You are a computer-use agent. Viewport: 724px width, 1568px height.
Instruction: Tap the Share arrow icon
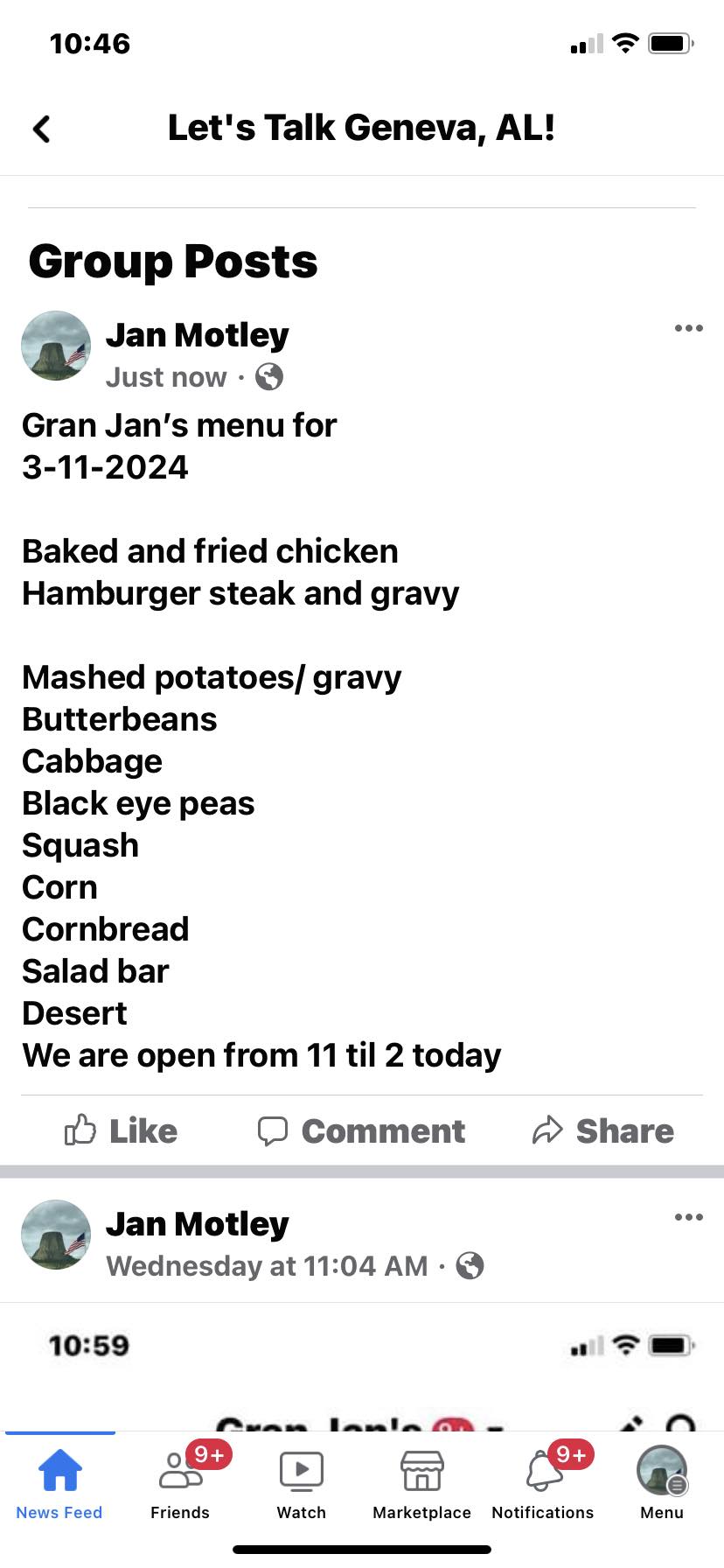coord(548,1130)
